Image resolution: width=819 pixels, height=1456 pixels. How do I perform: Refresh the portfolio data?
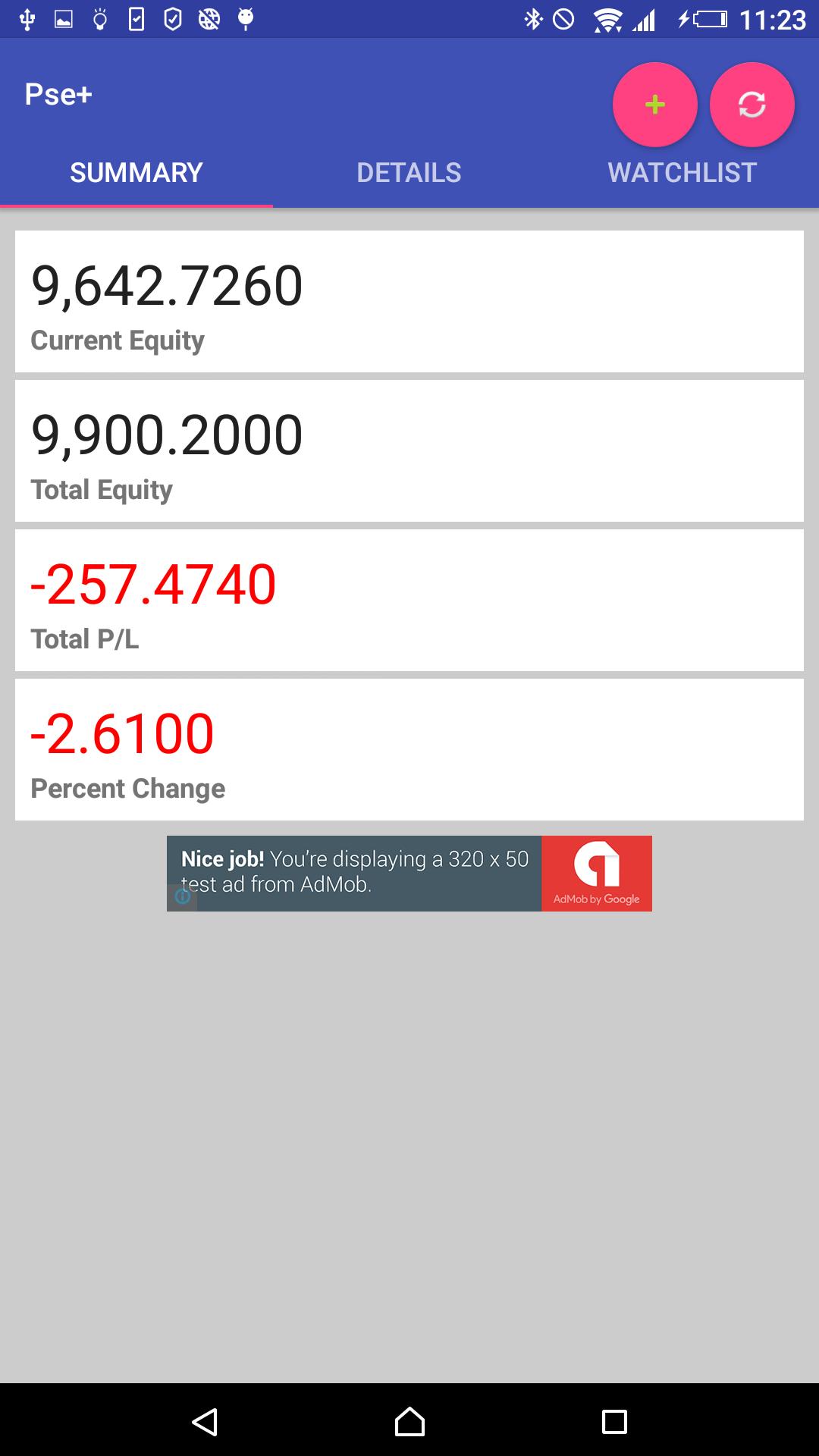pyautogui.click(x=752, y=105)
